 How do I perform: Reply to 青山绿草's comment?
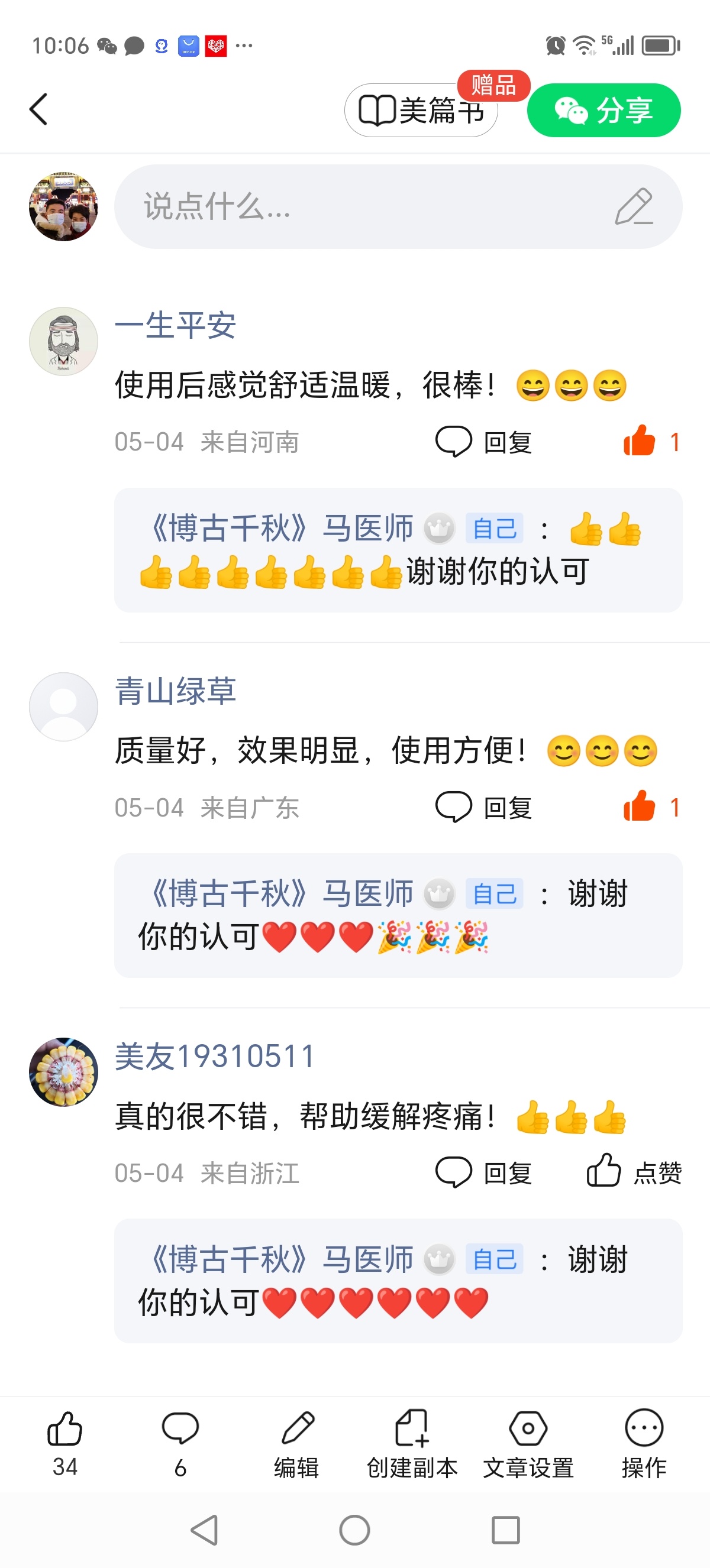pos(484,808)
